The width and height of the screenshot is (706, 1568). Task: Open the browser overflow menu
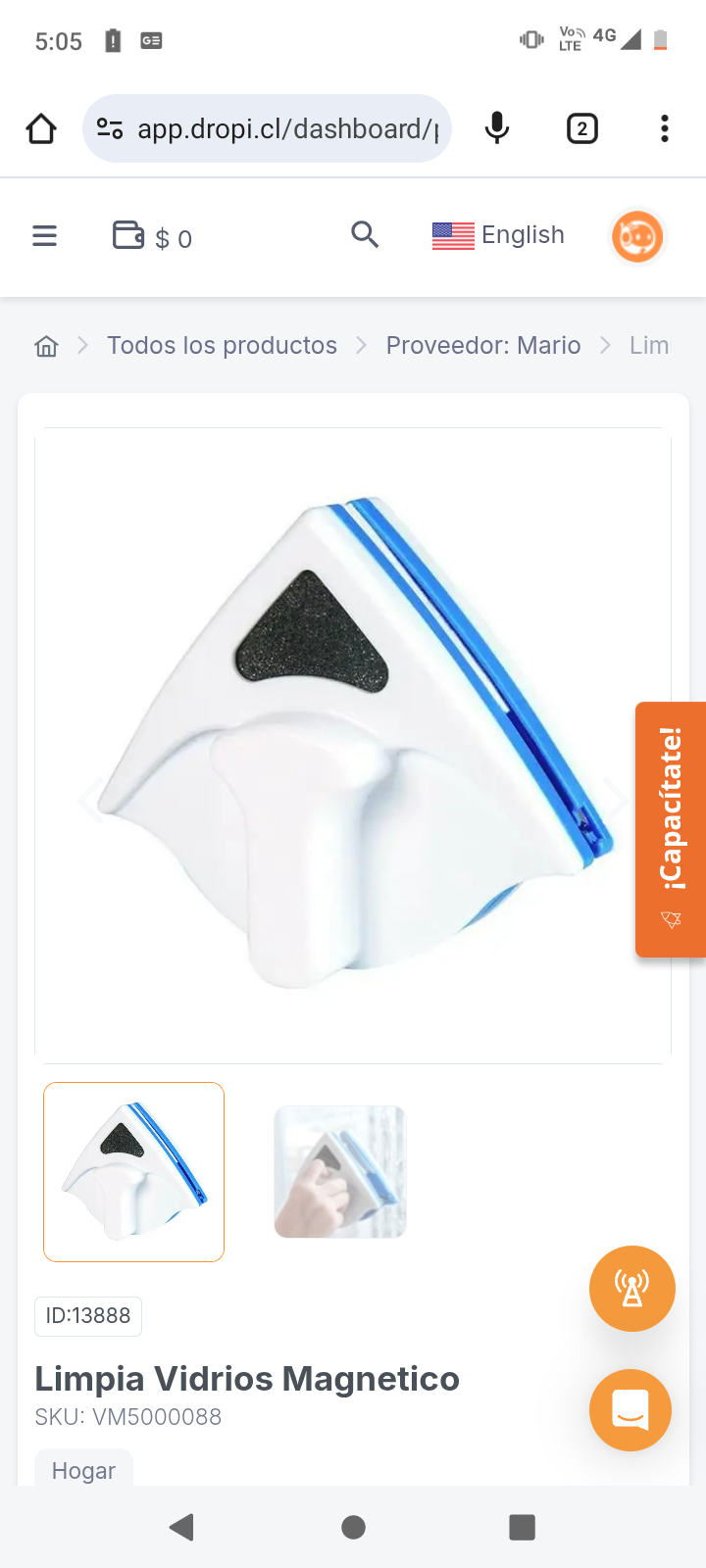[x=665, y=128]
